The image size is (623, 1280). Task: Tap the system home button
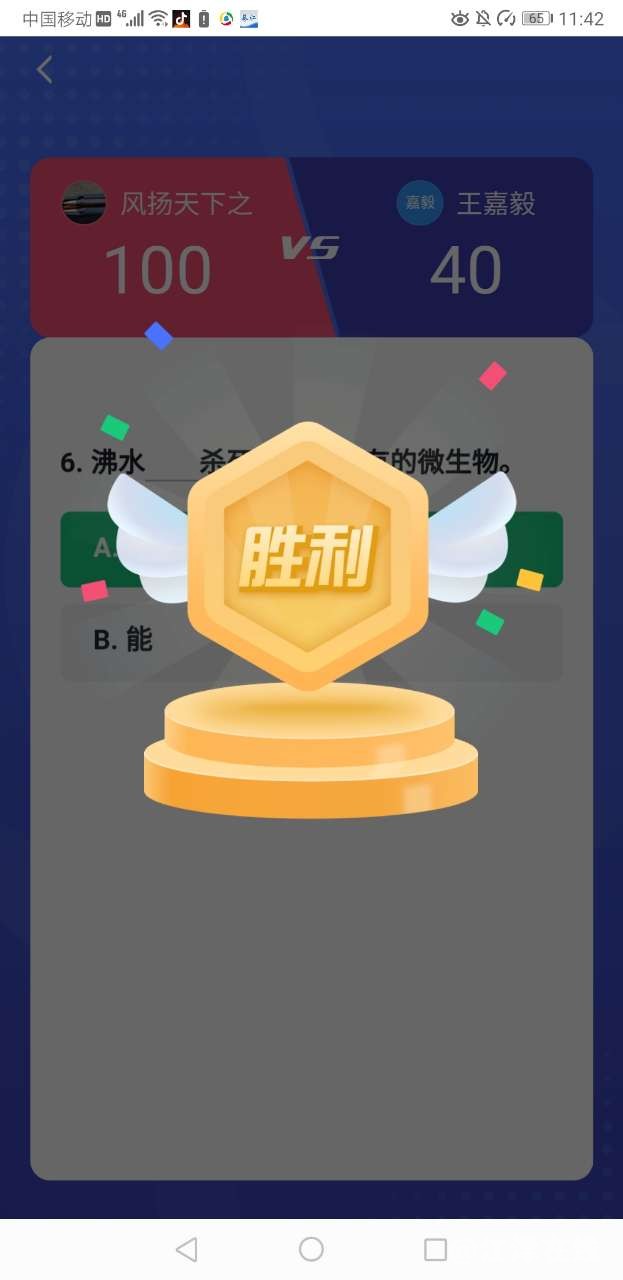[x=311, y=1249]
